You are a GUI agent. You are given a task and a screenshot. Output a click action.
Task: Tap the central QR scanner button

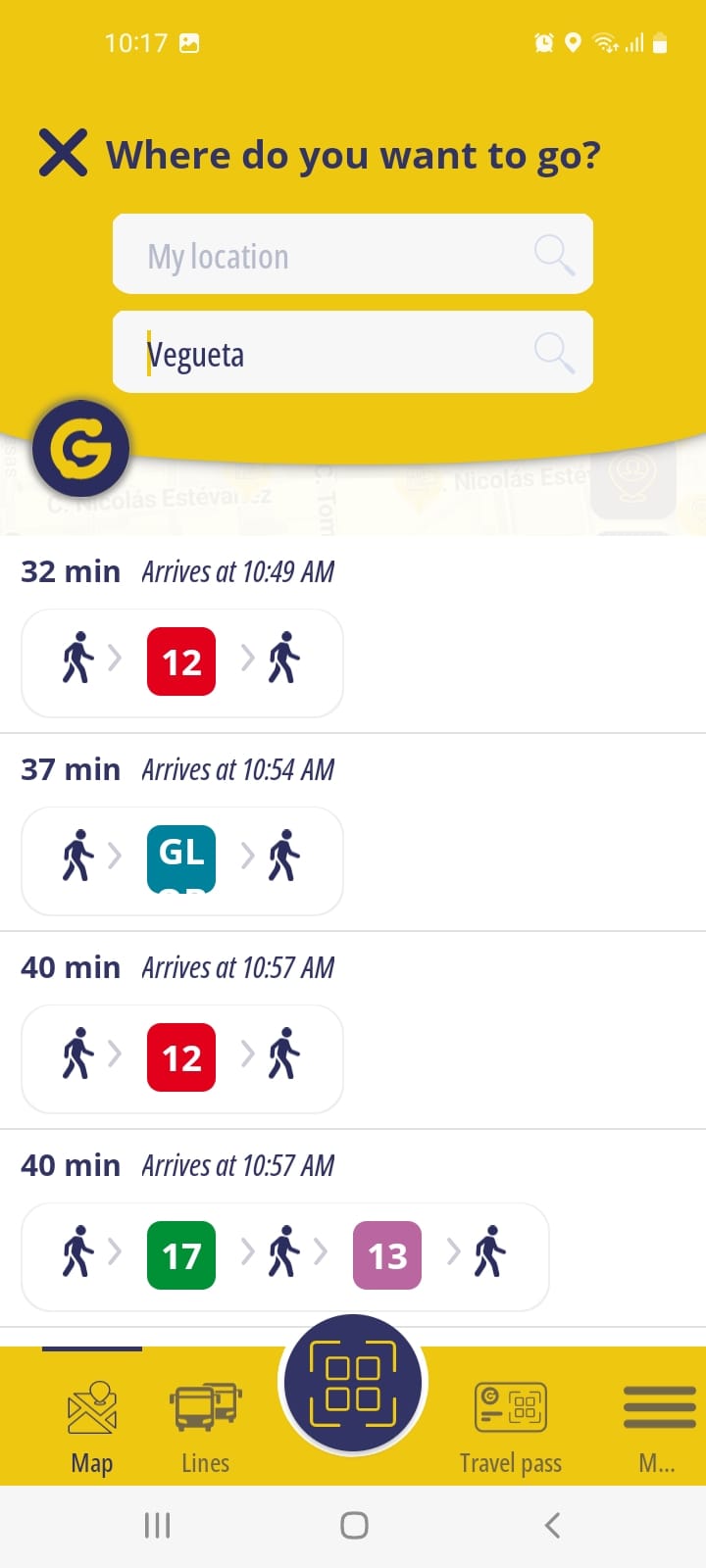[x=353, y=1380]
